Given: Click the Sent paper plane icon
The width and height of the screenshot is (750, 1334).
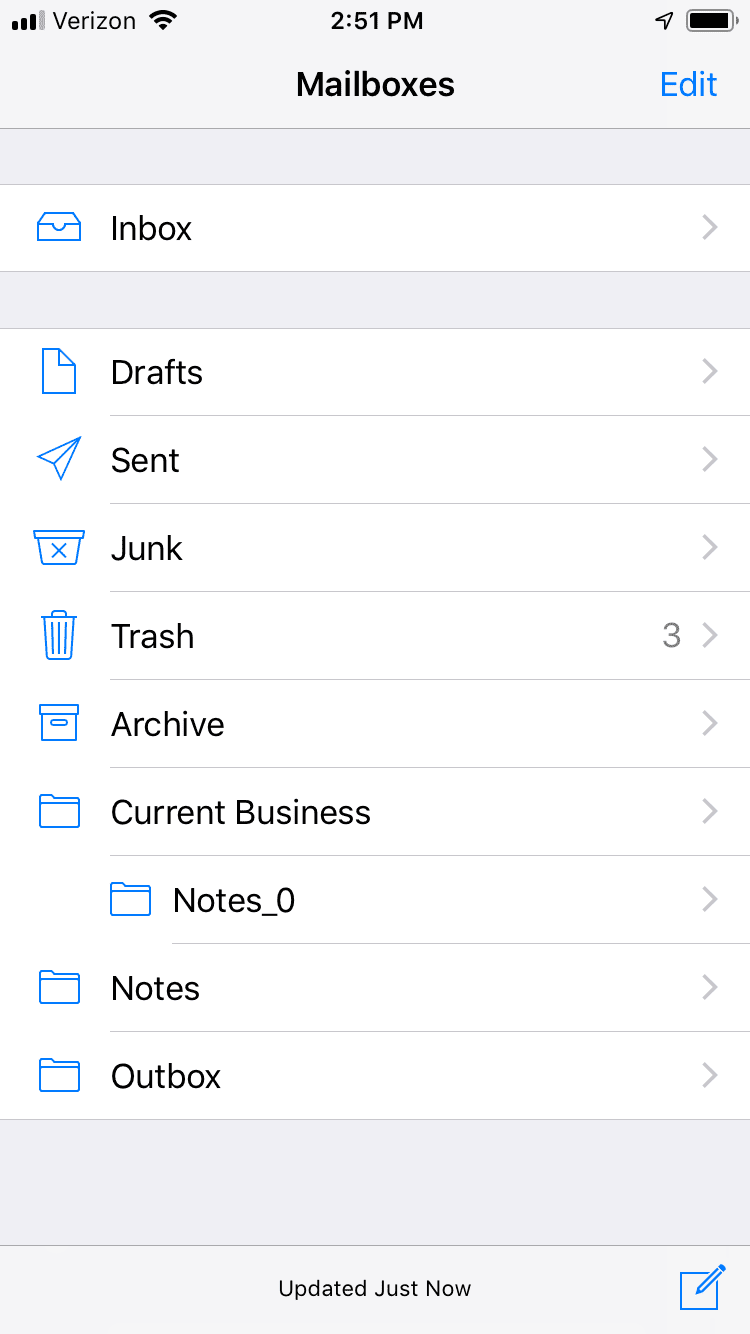Looking at the screenshot, I should click(x=59, y=459).
